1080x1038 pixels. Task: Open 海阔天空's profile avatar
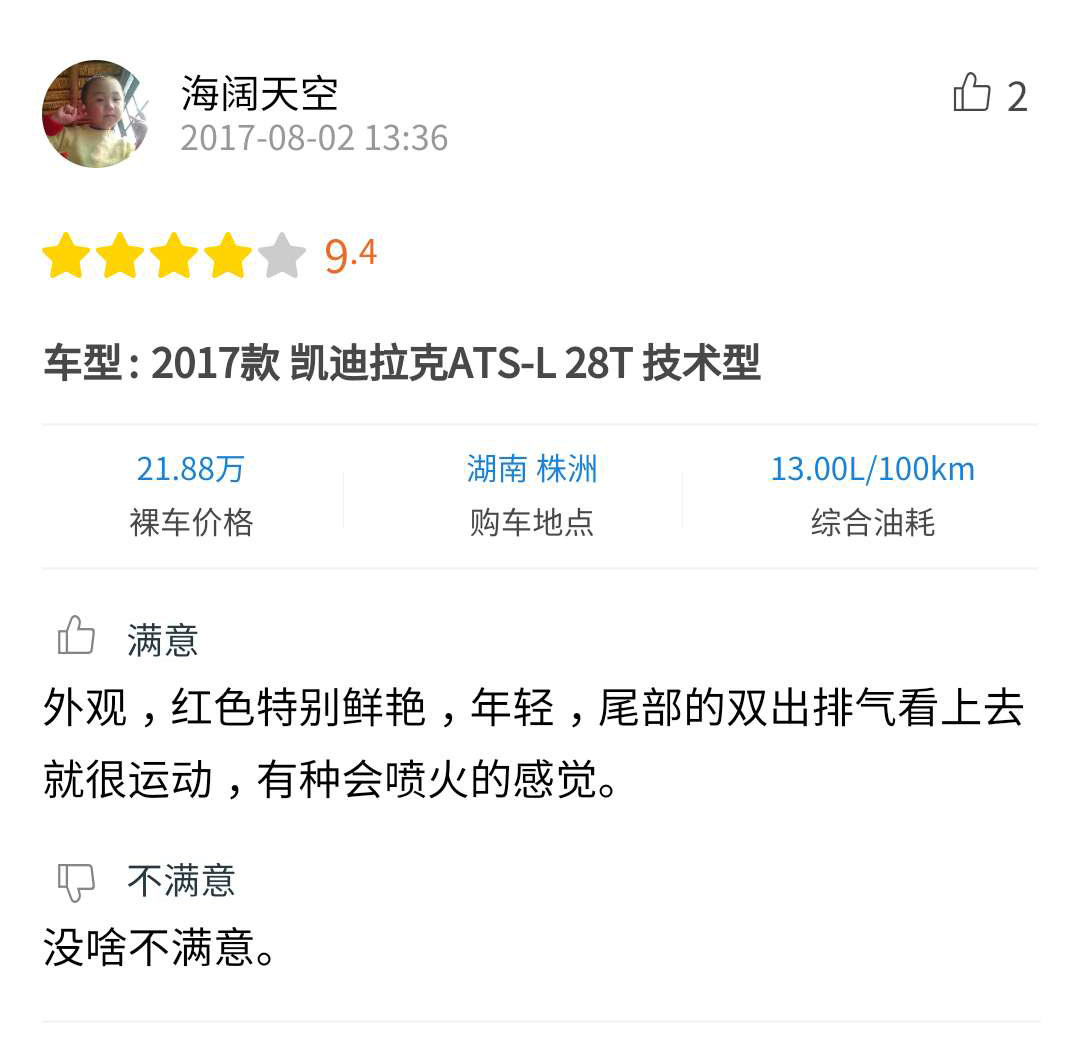coord(95,114)
